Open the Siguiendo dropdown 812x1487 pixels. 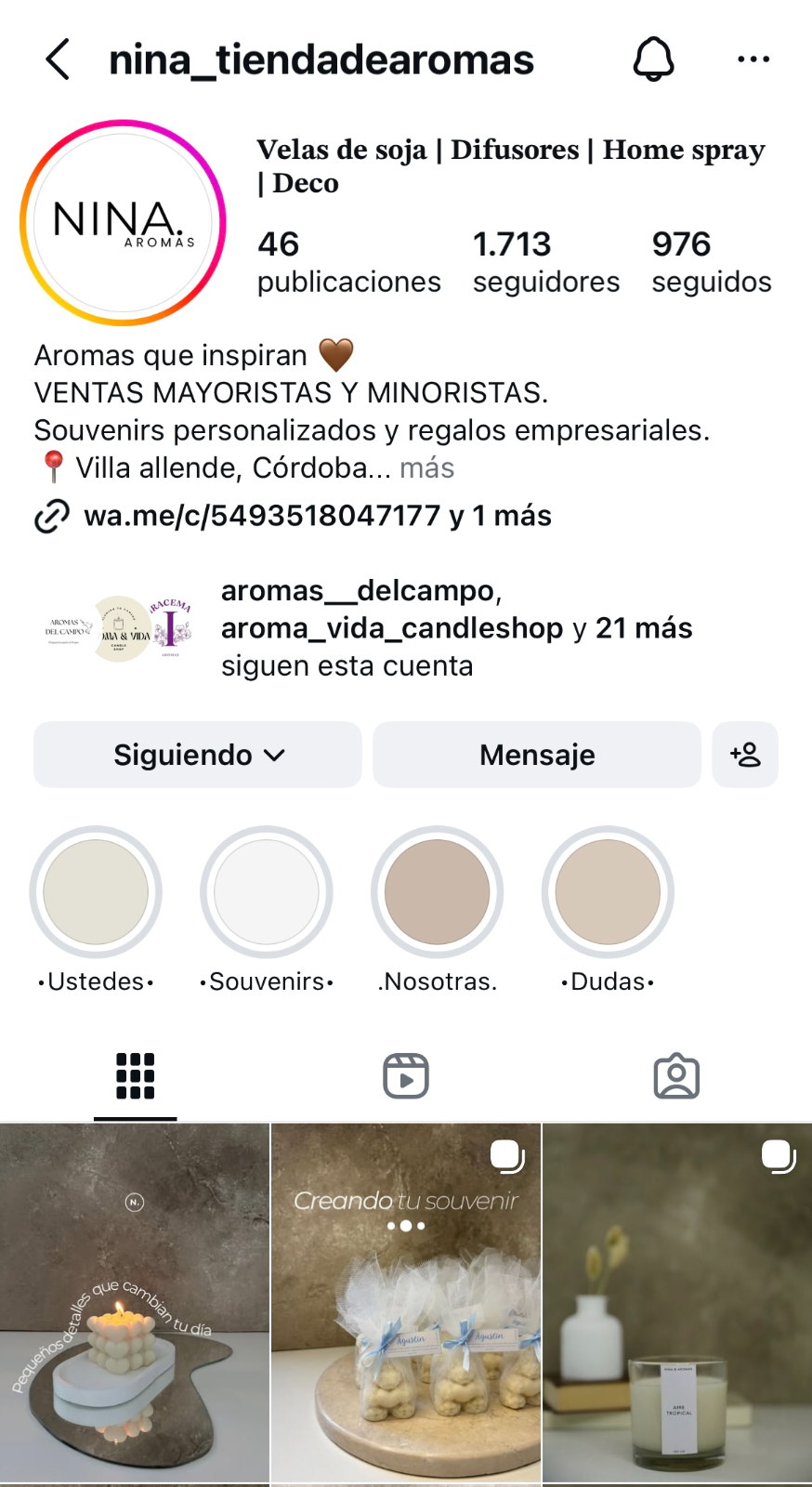(x=198, y=755)
